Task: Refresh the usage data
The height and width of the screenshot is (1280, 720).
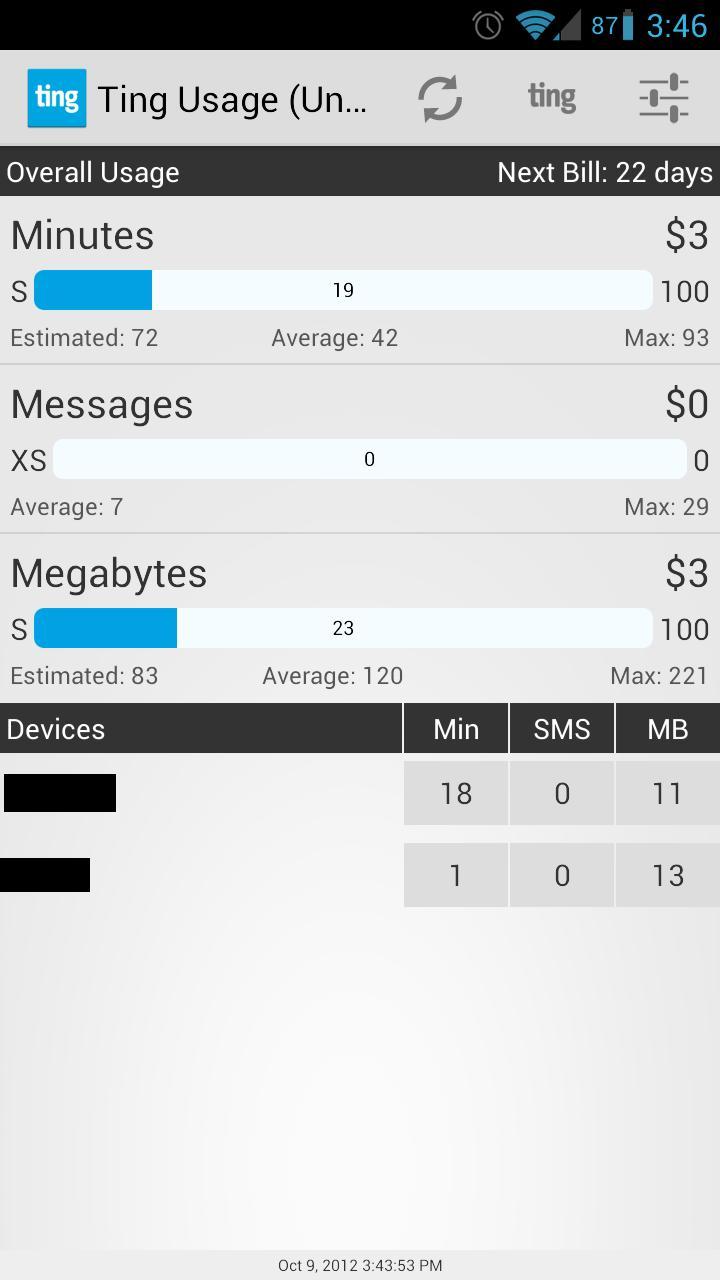Action: coord(439,97)
